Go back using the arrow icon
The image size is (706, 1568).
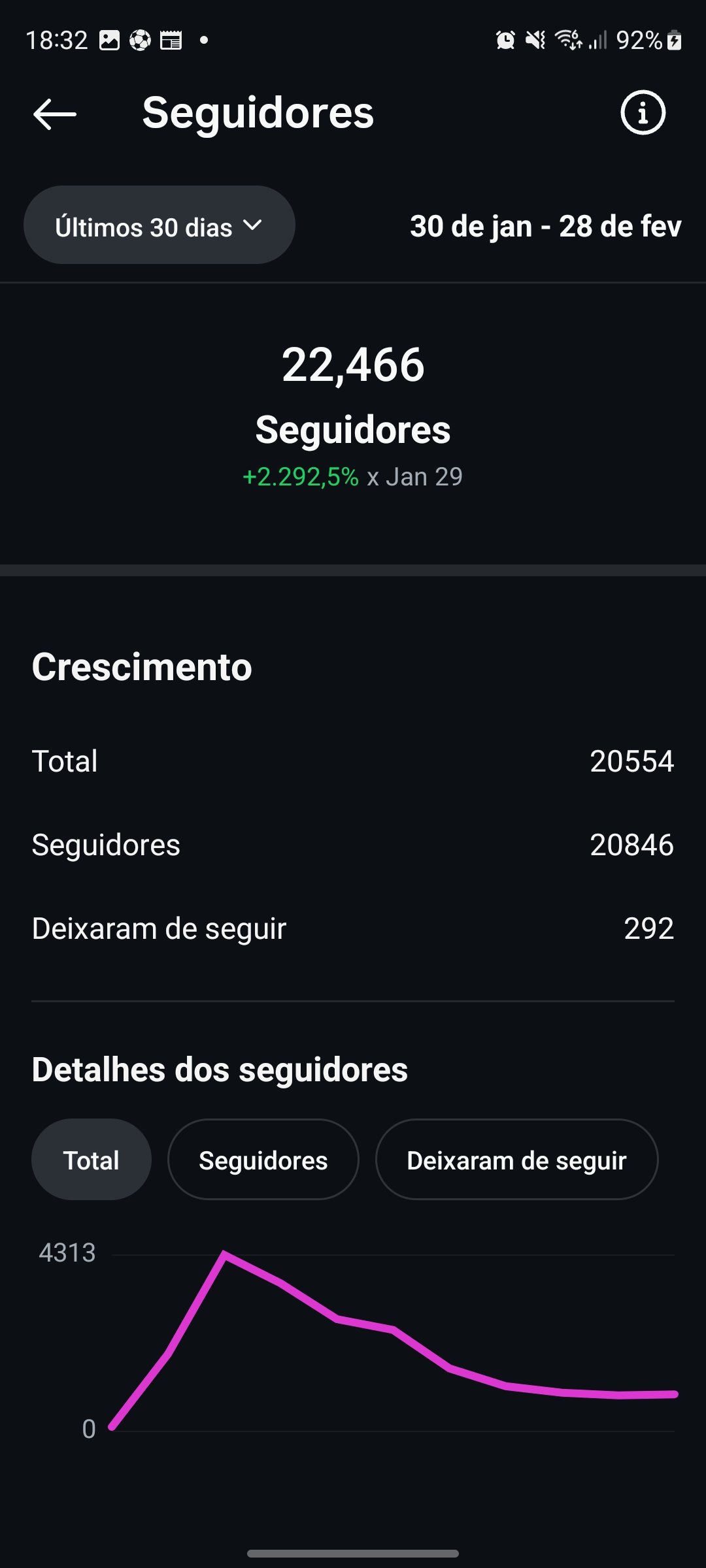[55, 114]
